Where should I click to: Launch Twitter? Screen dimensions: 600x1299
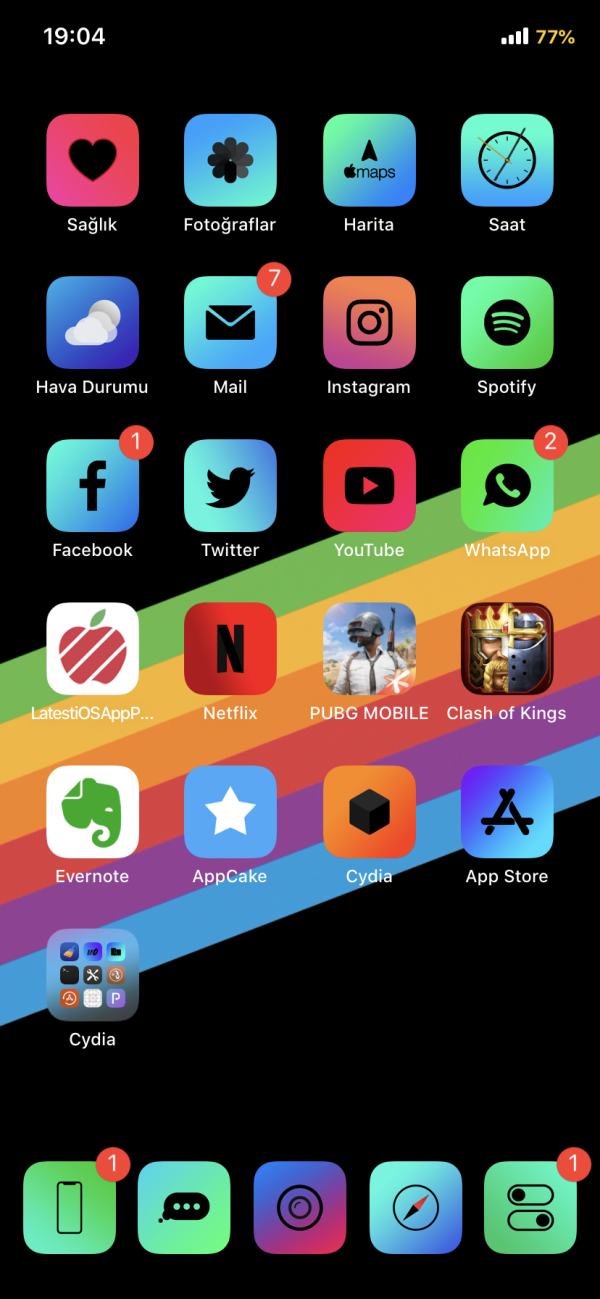click(230, 486)
